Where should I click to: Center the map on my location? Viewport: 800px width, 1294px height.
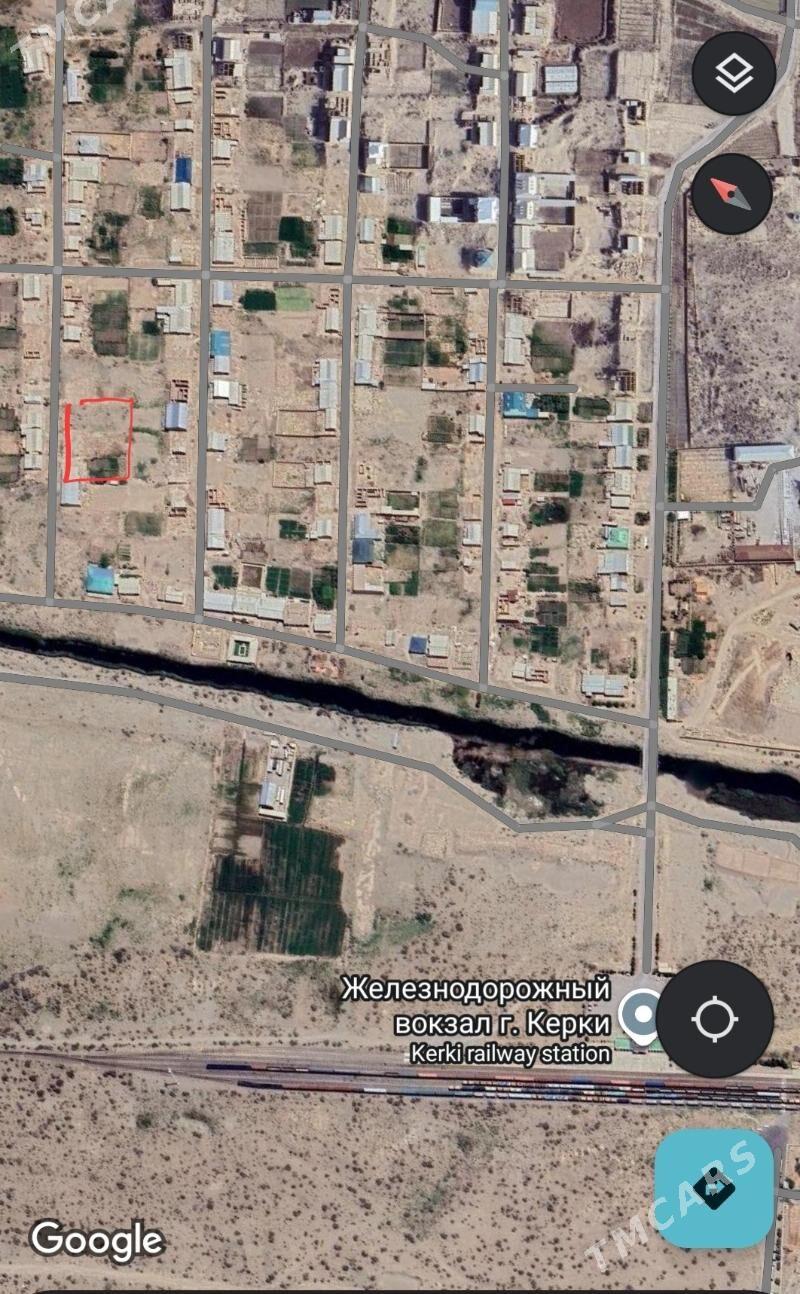tap(714, 1019)
